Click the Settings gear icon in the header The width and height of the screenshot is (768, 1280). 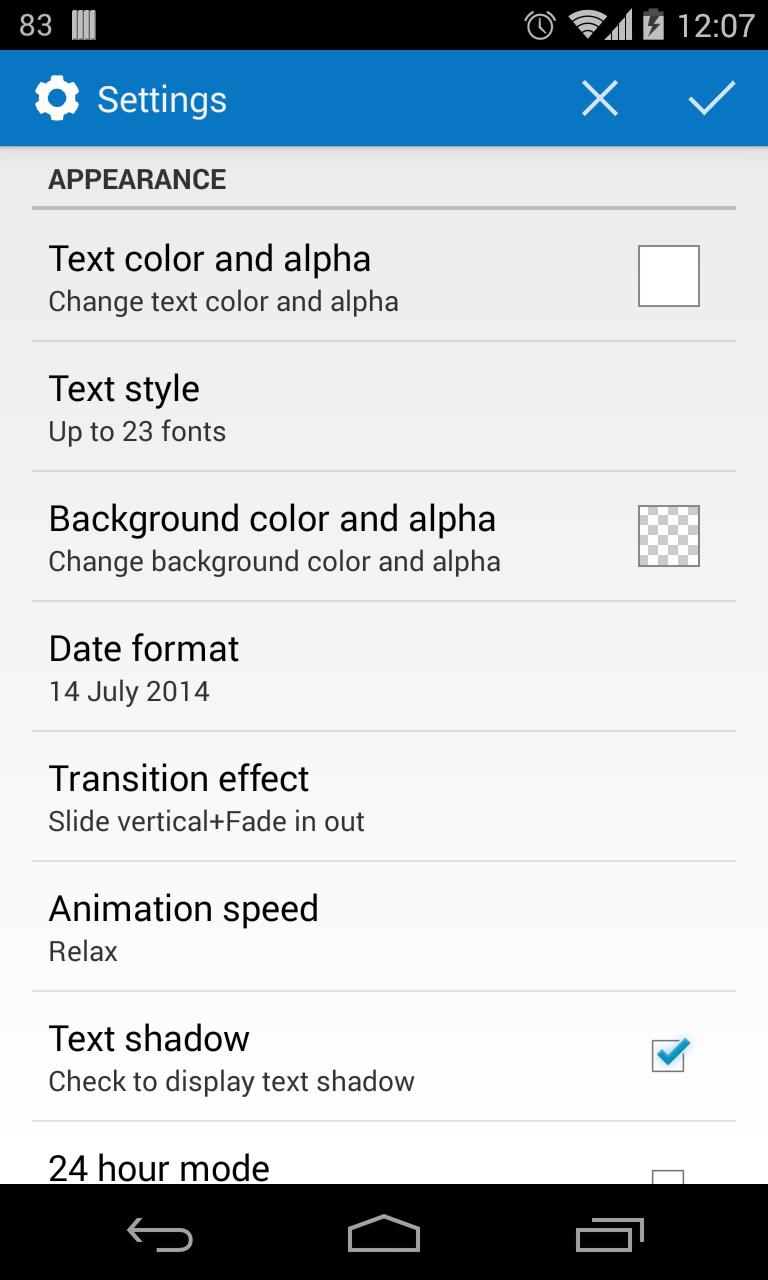tap(57, 97)
